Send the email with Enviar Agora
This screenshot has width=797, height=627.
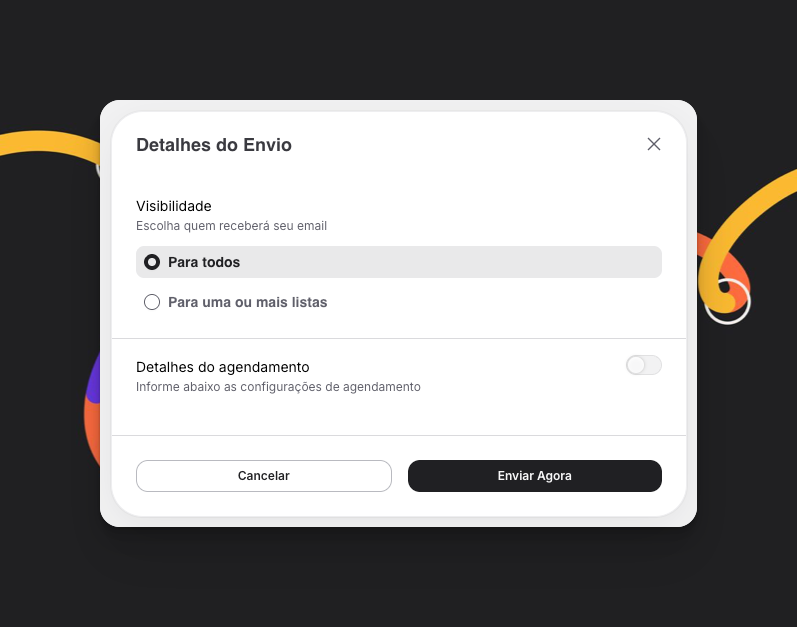[x=534, y=476]
